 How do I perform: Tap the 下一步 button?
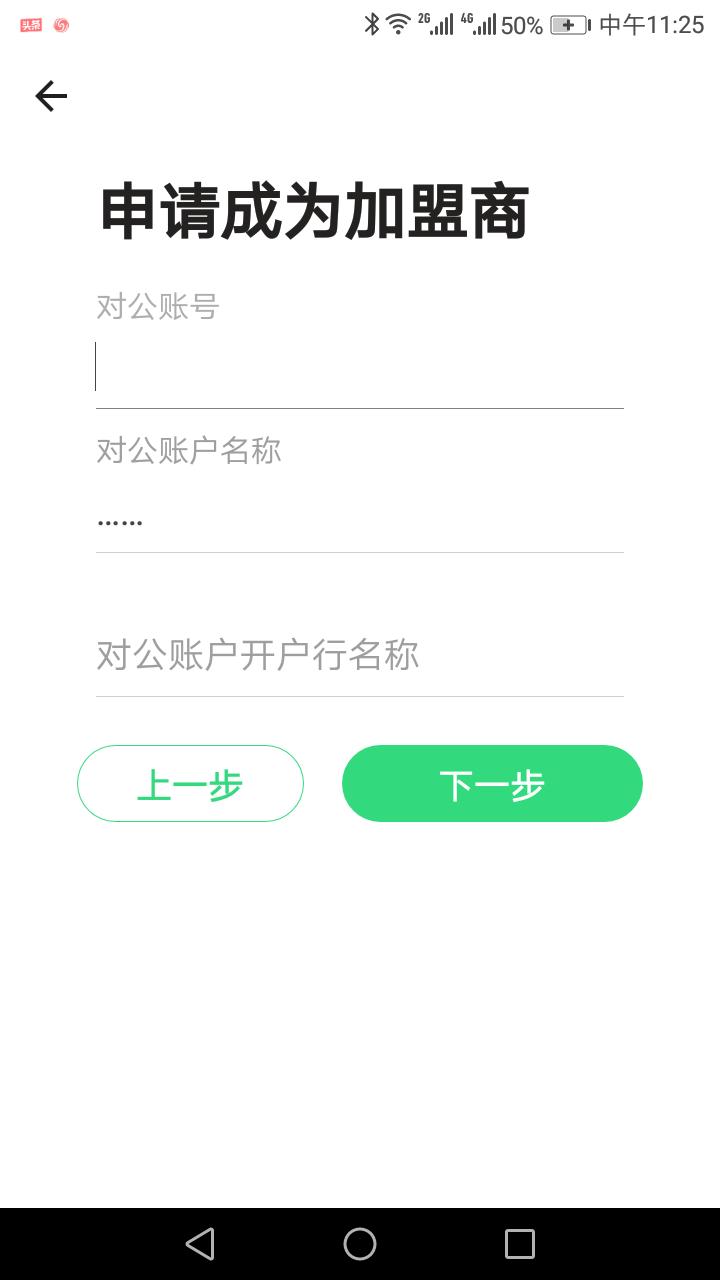(491, 784)
